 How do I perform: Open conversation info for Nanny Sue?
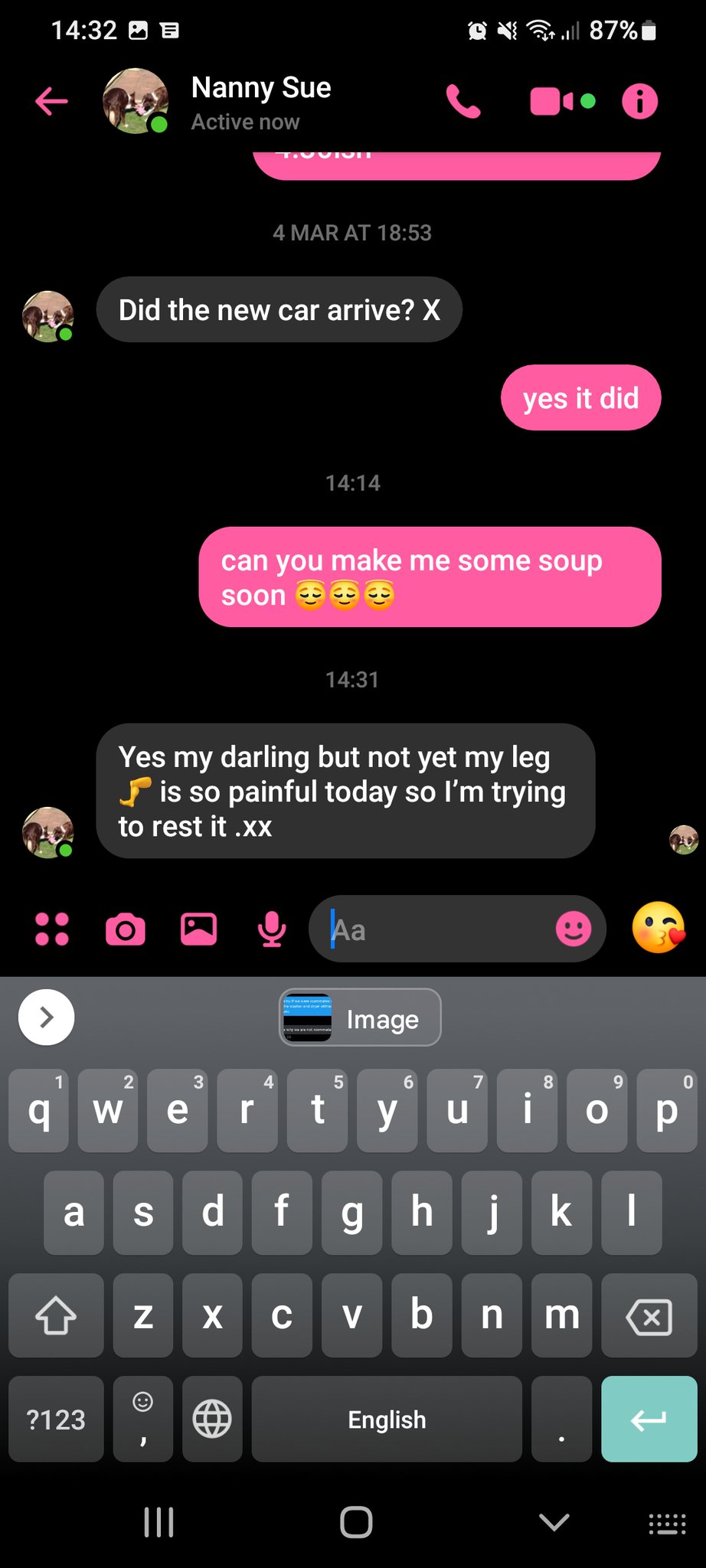click(x=639, y=101)
